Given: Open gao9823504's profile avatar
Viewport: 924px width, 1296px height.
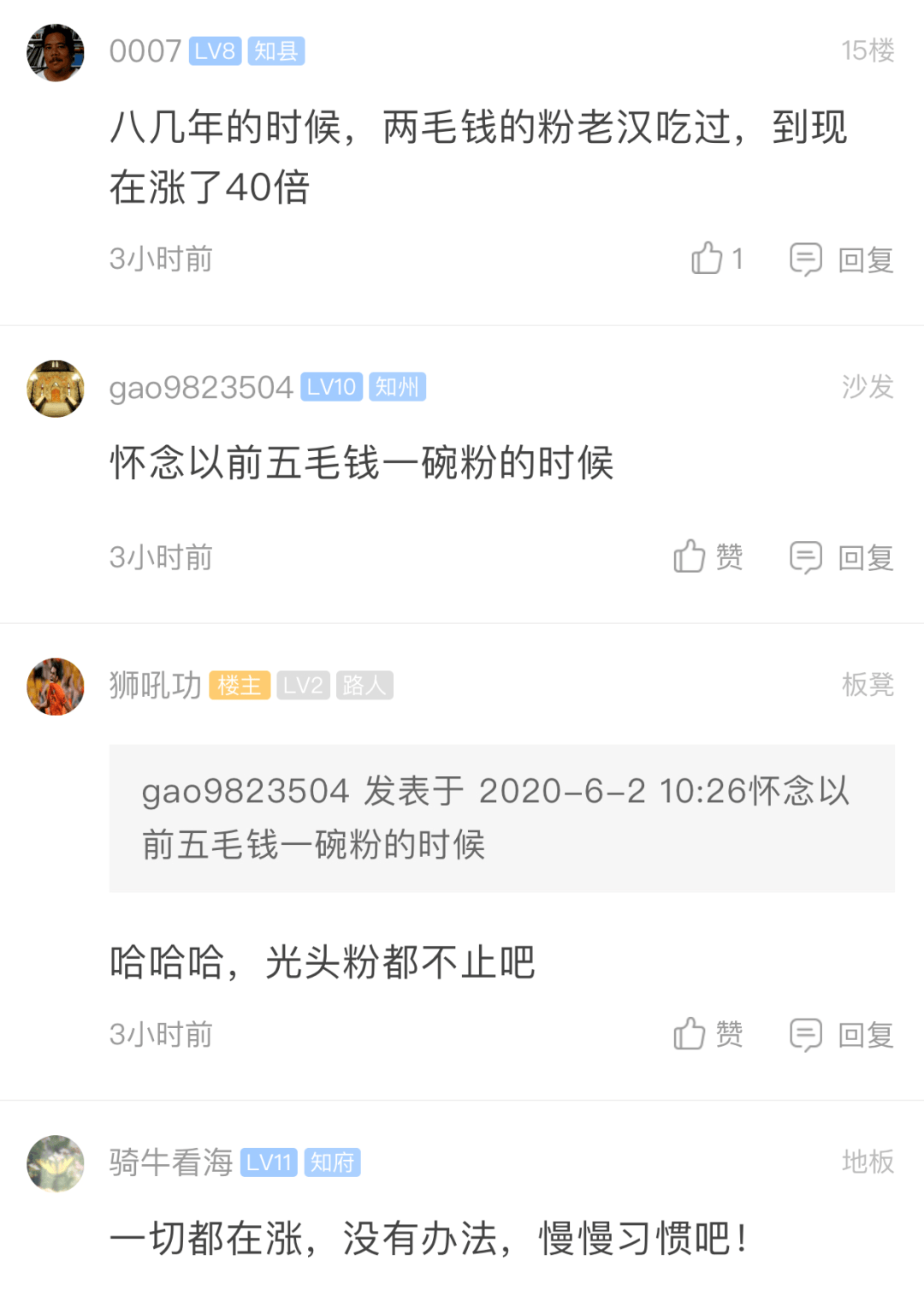Looking at the screenshot, I should pyautogui.click(x=56, y=389).
